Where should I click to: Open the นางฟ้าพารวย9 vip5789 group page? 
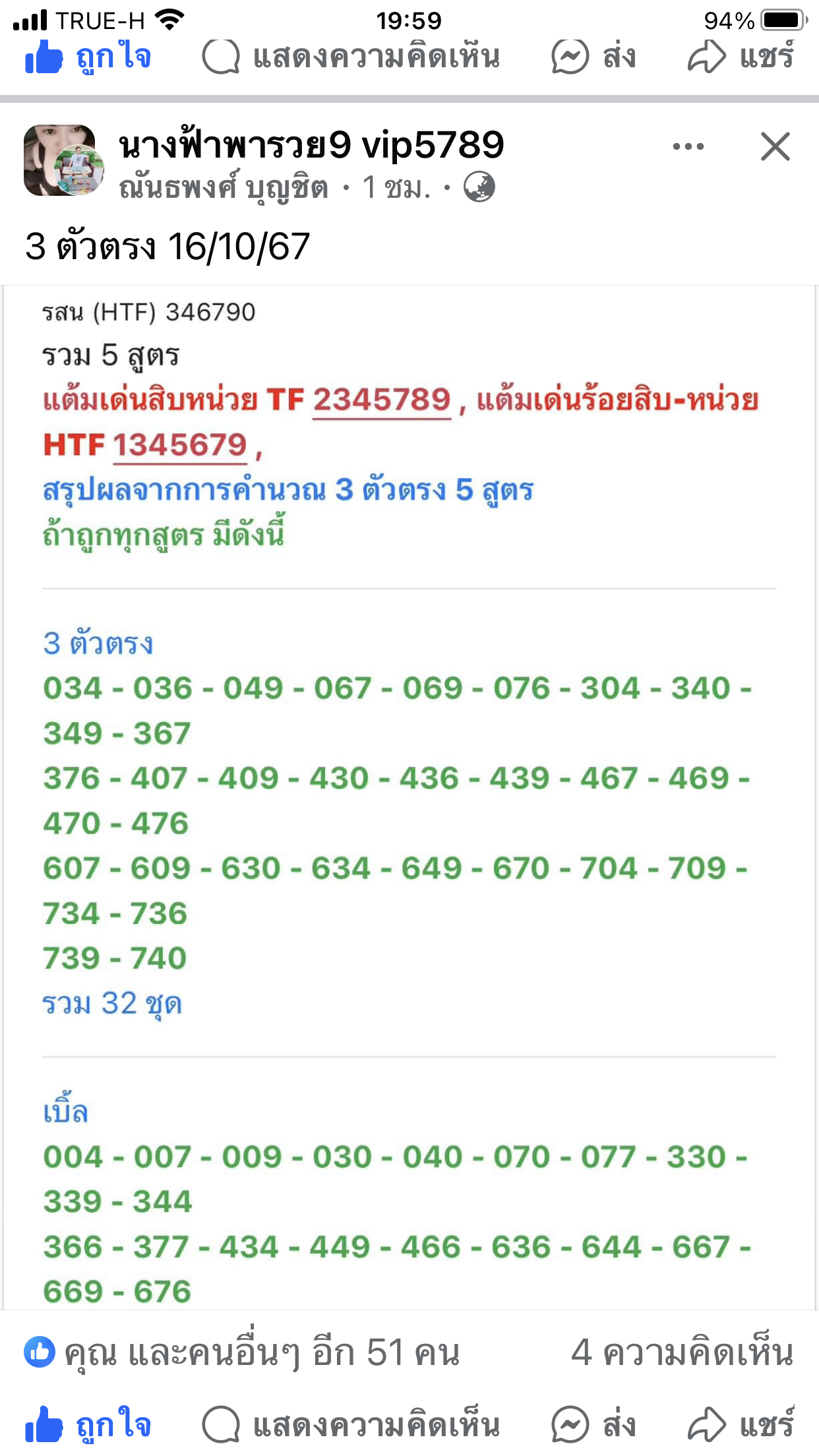point(311,145)
